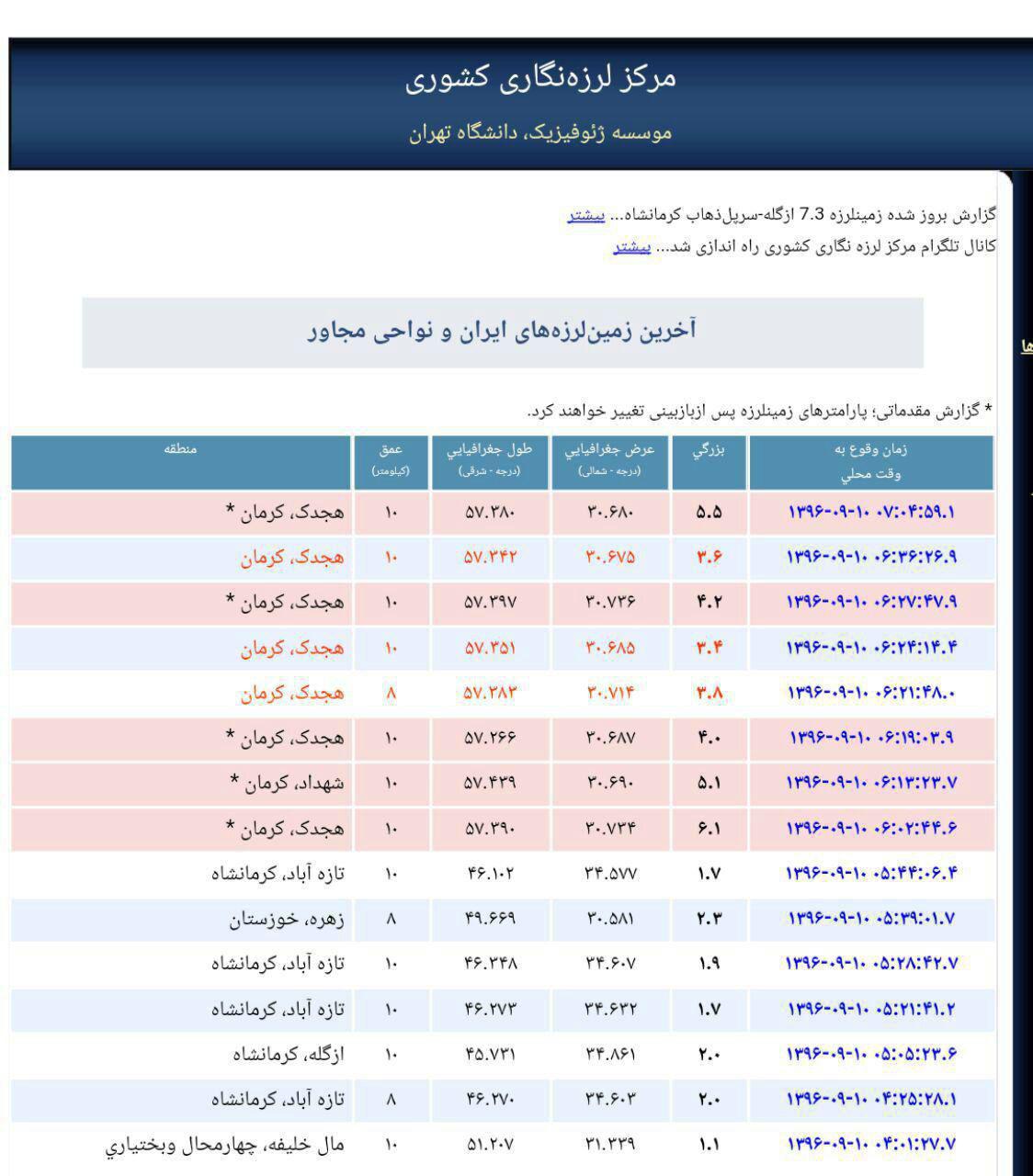1033x1176 pixels.
Task: Open the event link timed 05:21:41.2
Action: click(x=871, y=1009)
